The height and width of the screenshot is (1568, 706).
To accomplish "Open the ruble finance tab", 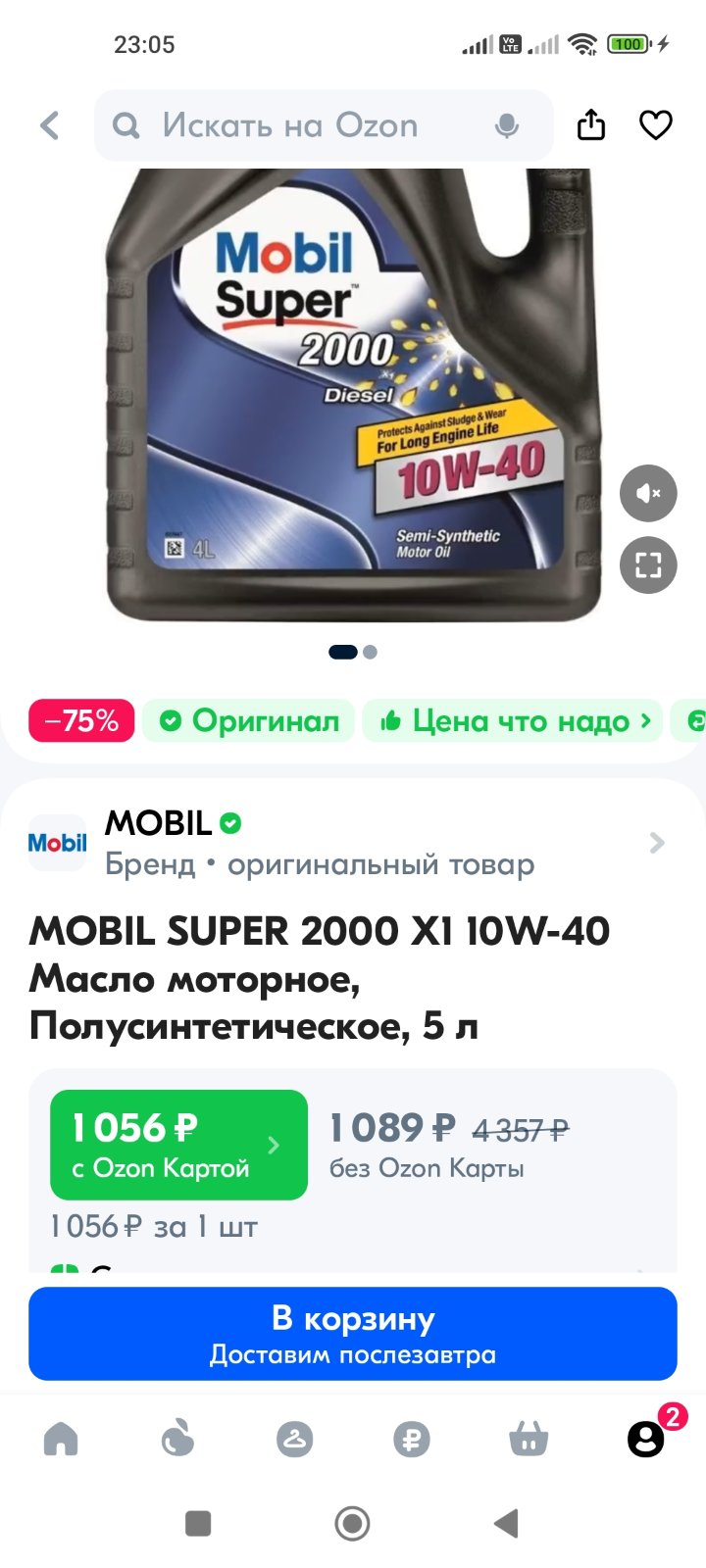I will [412, 1439].
